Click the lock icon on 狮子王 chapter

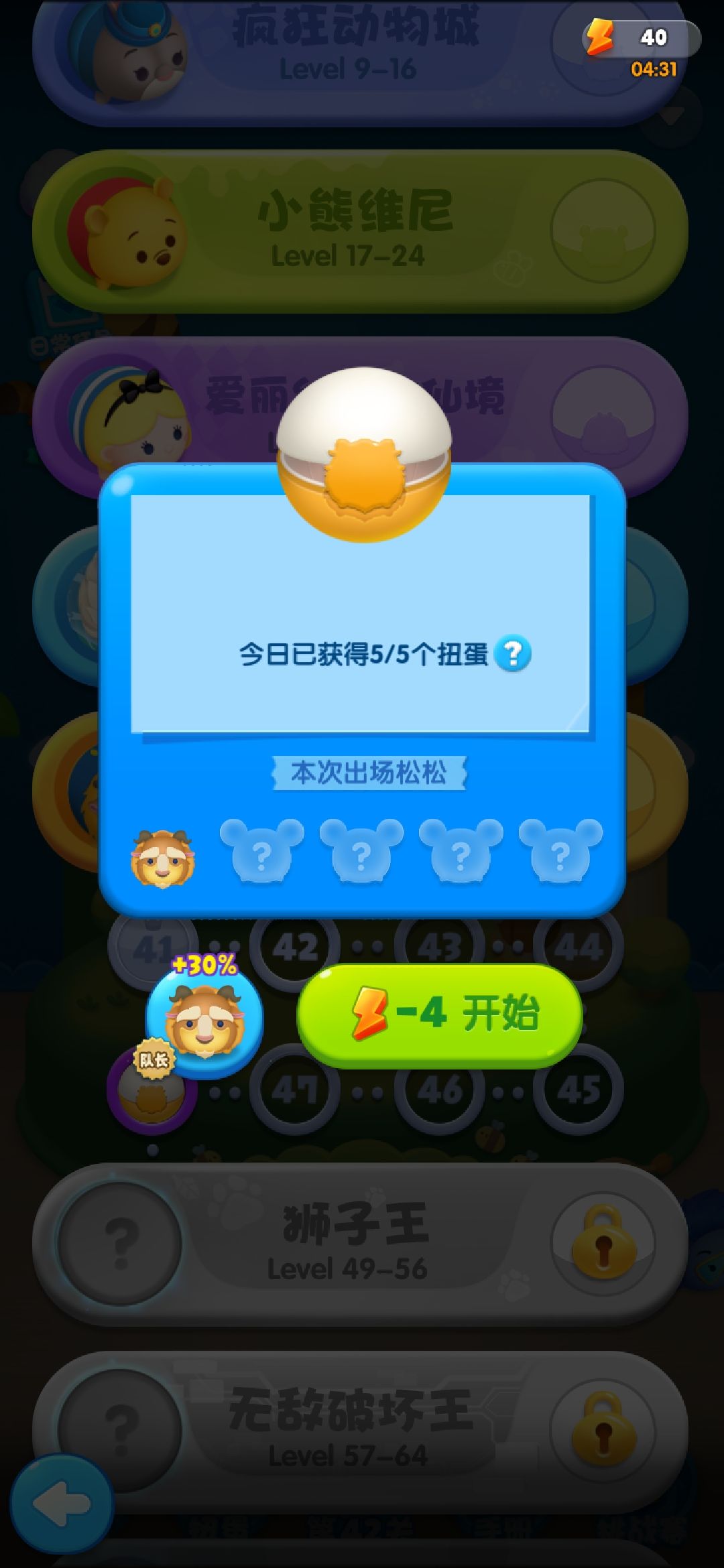point(602,1244)
